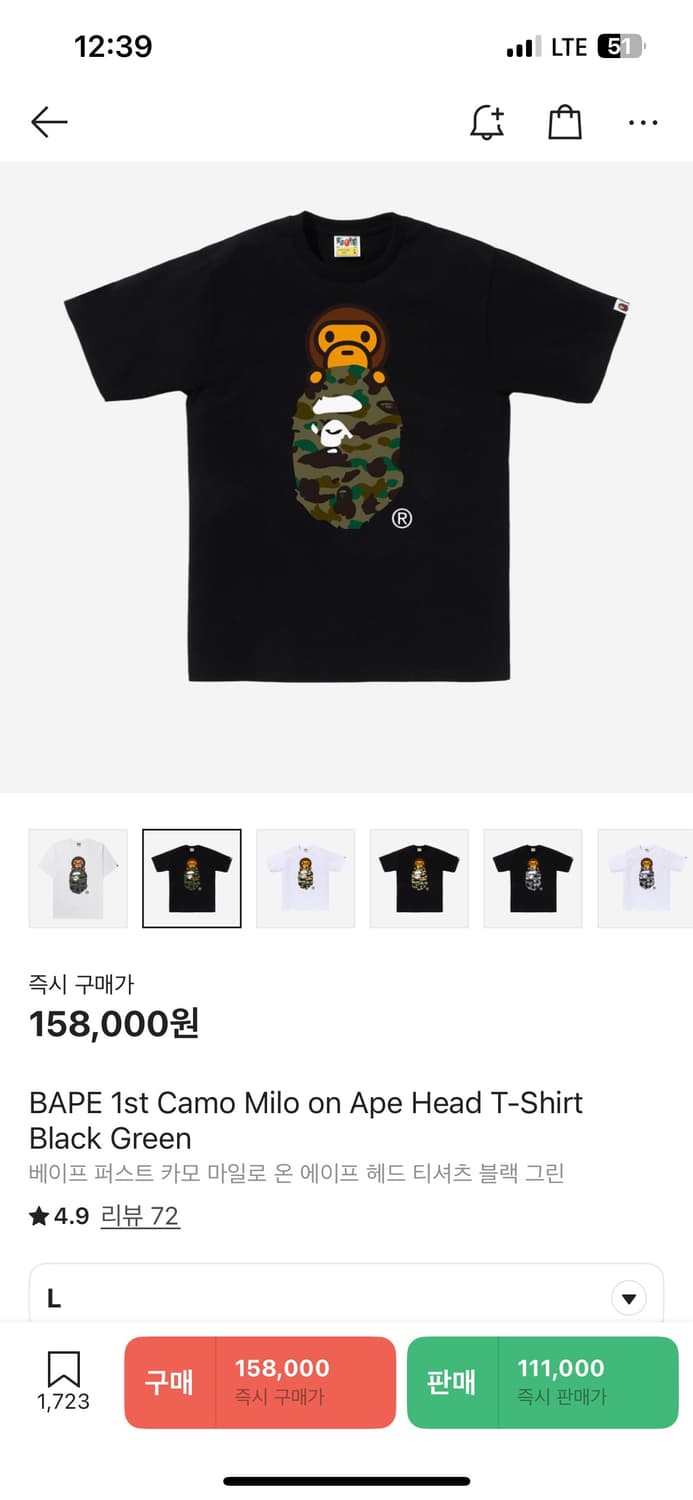Go back to the previous page
Screen dimensions: 693x1500
(49, 123)
